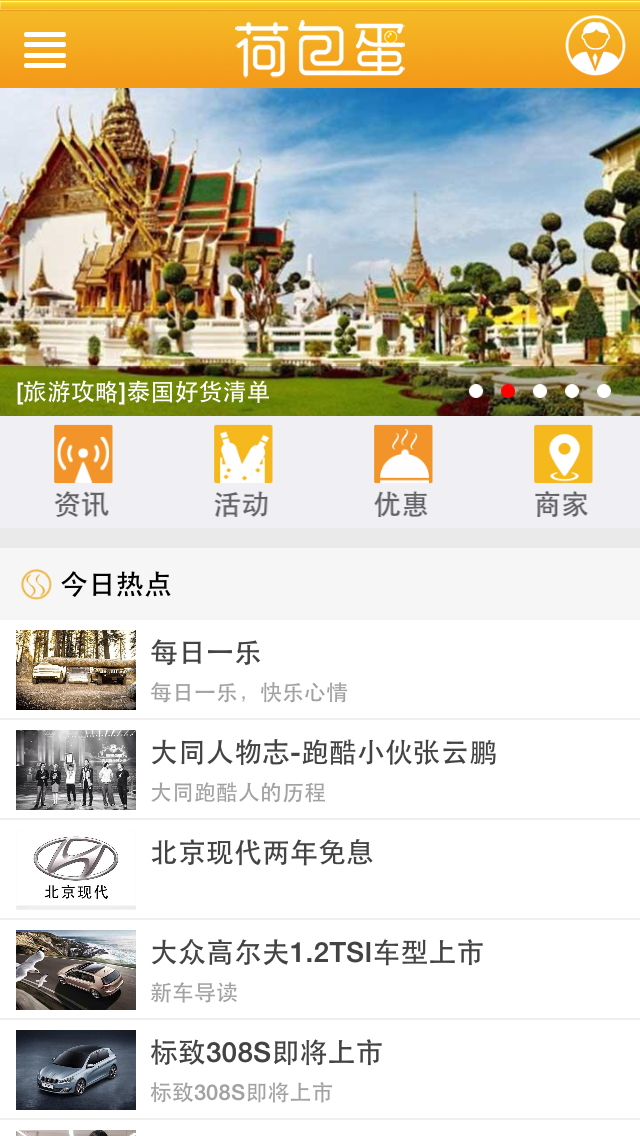
Task: Open the hamburger drawer menu
Action: [45, 48]
